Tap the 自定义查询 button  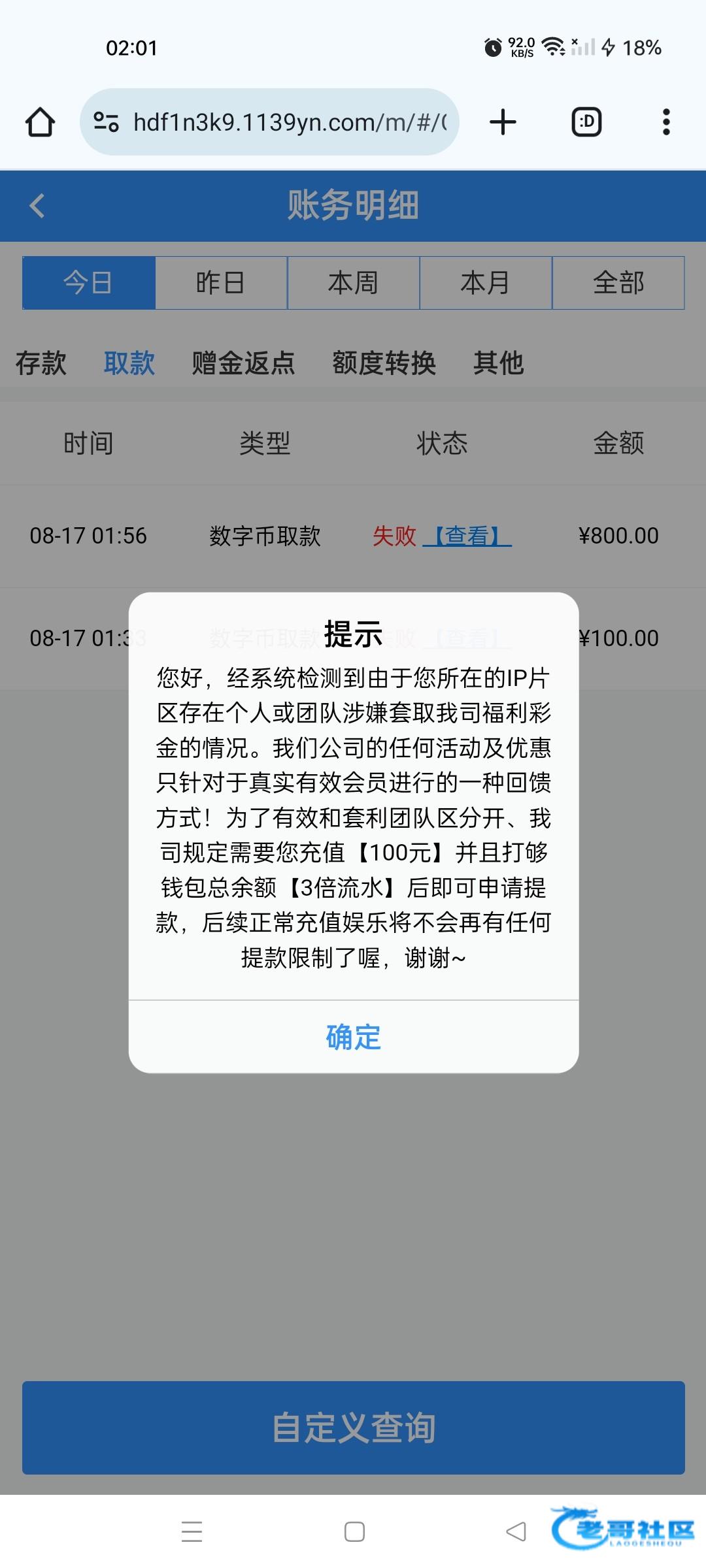pyautogui.click(x=354, y=1428)
